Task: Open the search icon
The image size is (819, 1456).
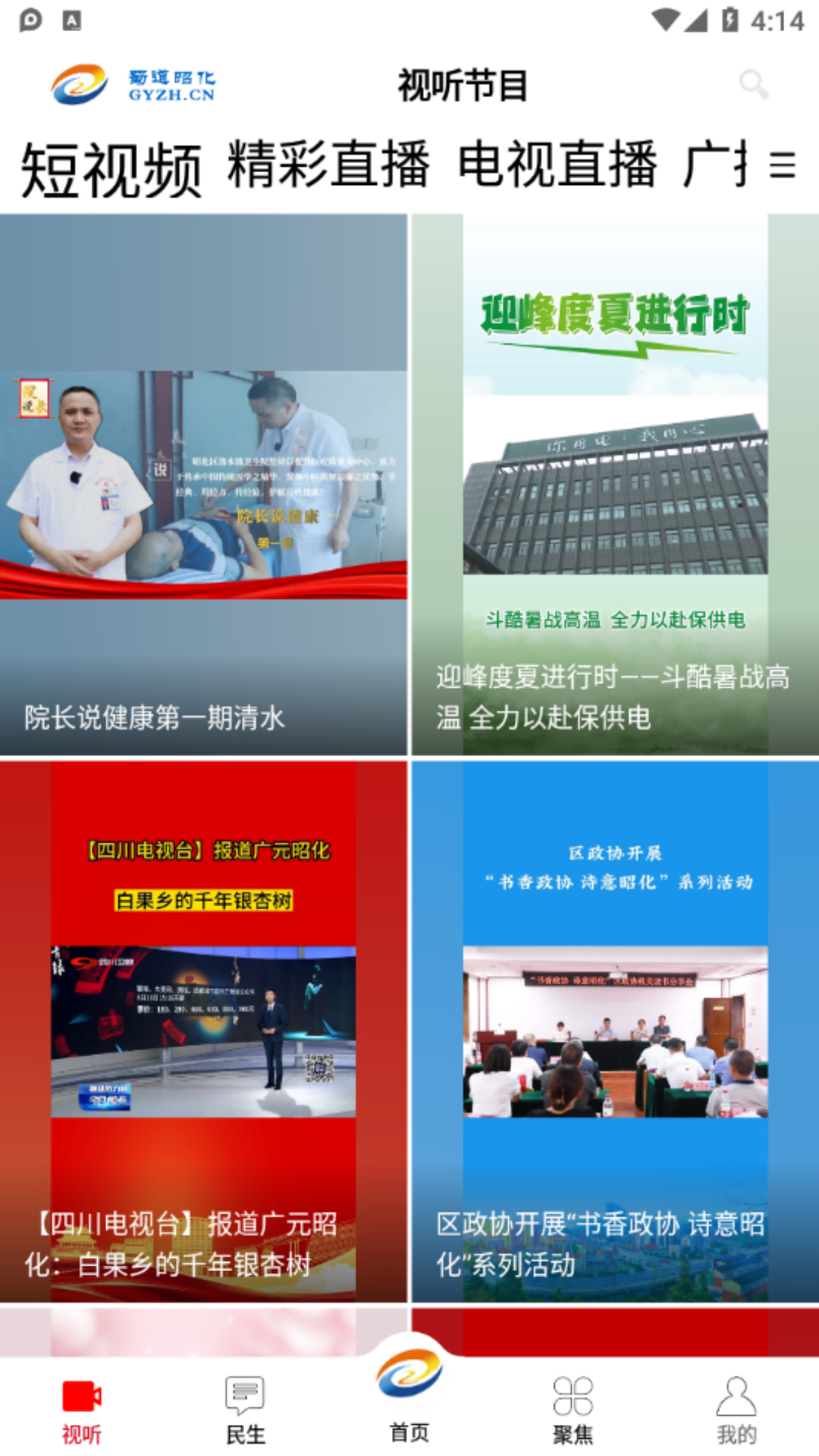Action: 753,84
